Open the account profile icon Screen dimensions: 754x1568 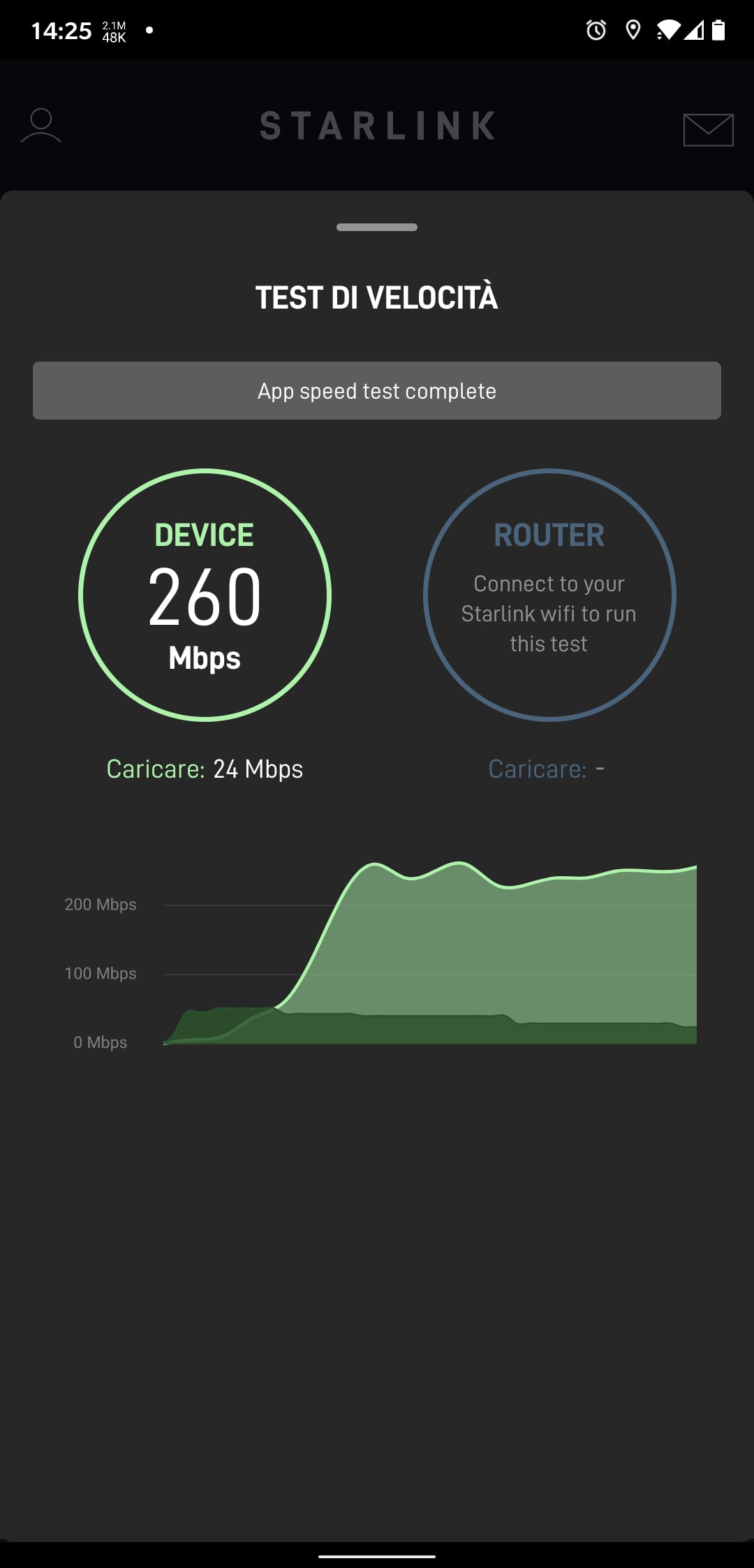[40, 126]
